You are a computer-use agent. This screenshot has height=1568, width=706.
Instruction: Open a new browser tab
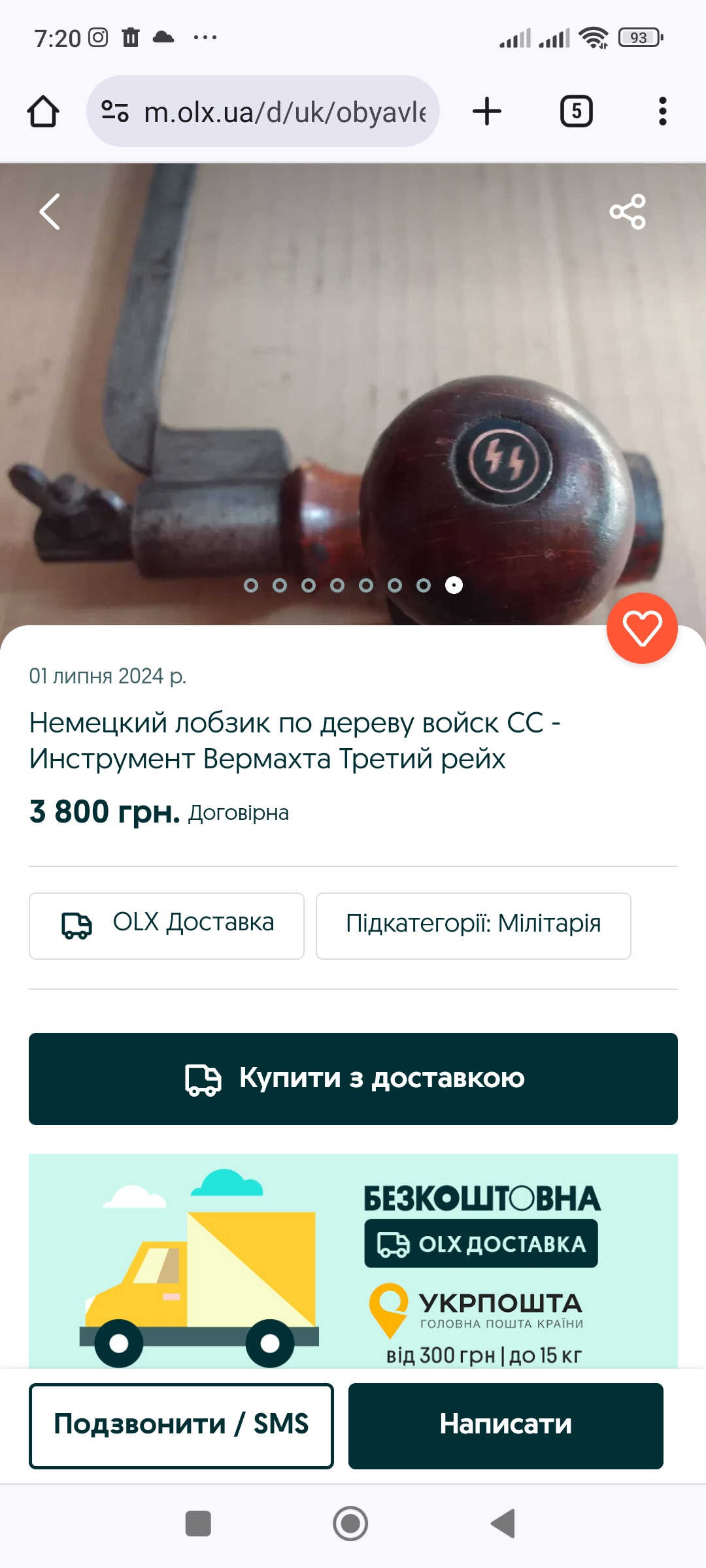click(x=487, y=111)
